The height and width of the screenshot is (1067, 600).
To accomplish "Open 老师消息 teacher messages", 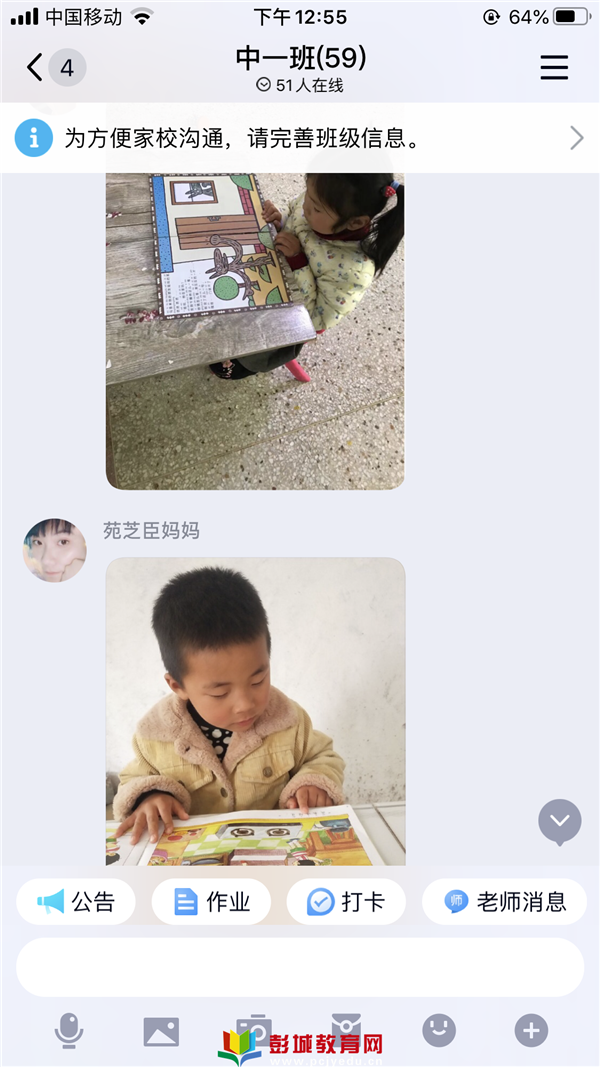I will [504, 902].
